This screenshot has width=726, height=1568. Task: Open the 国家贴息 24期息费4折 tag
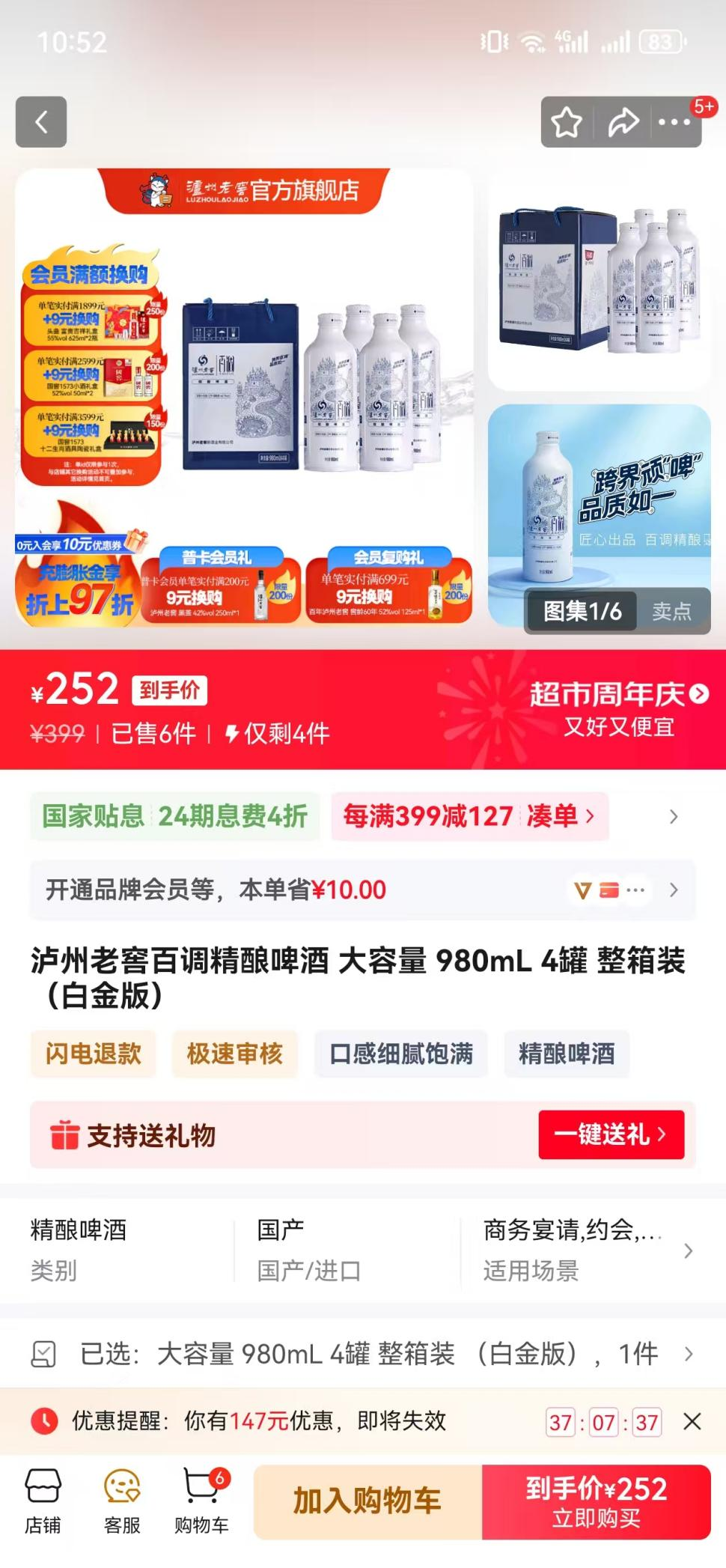coord(174,816)
